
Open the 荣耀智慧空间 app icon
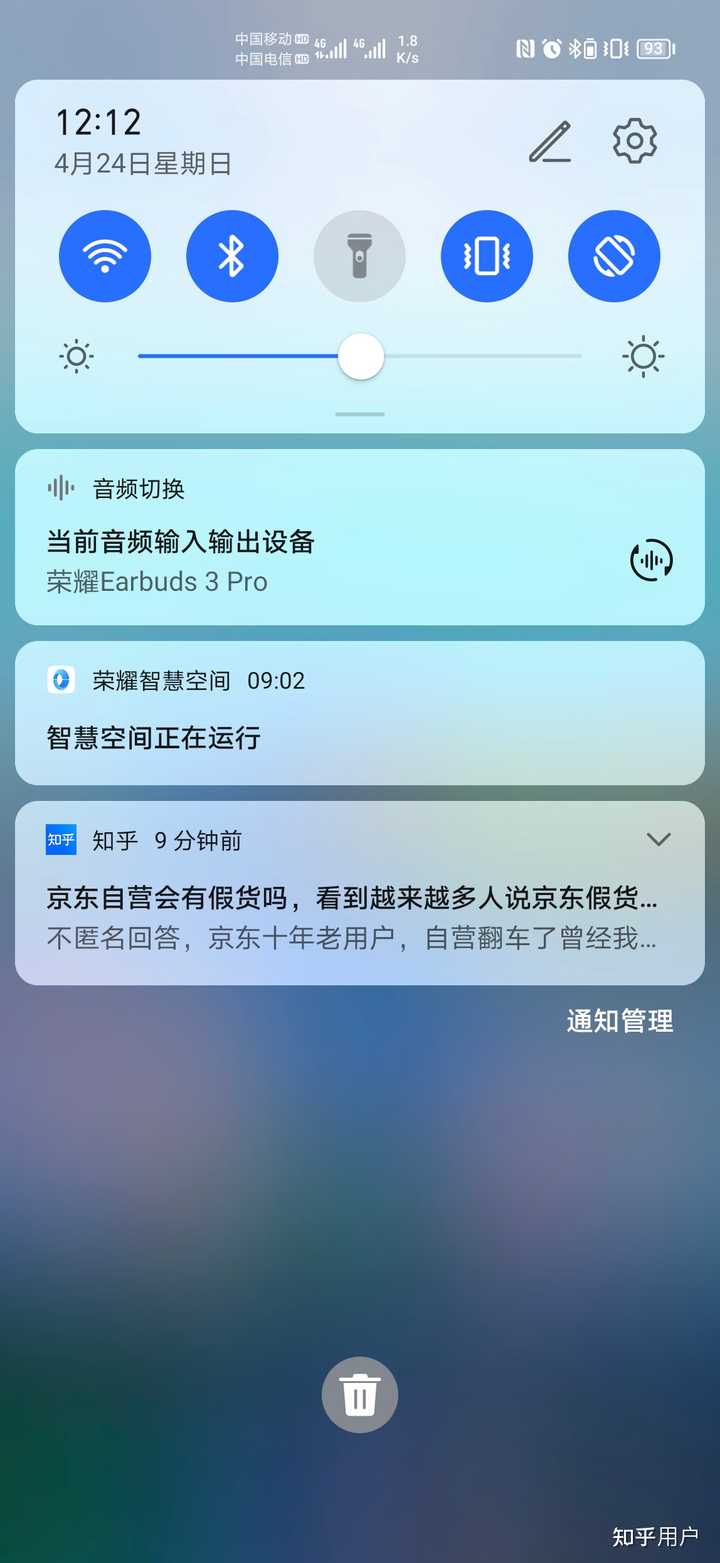coord(60,680)
